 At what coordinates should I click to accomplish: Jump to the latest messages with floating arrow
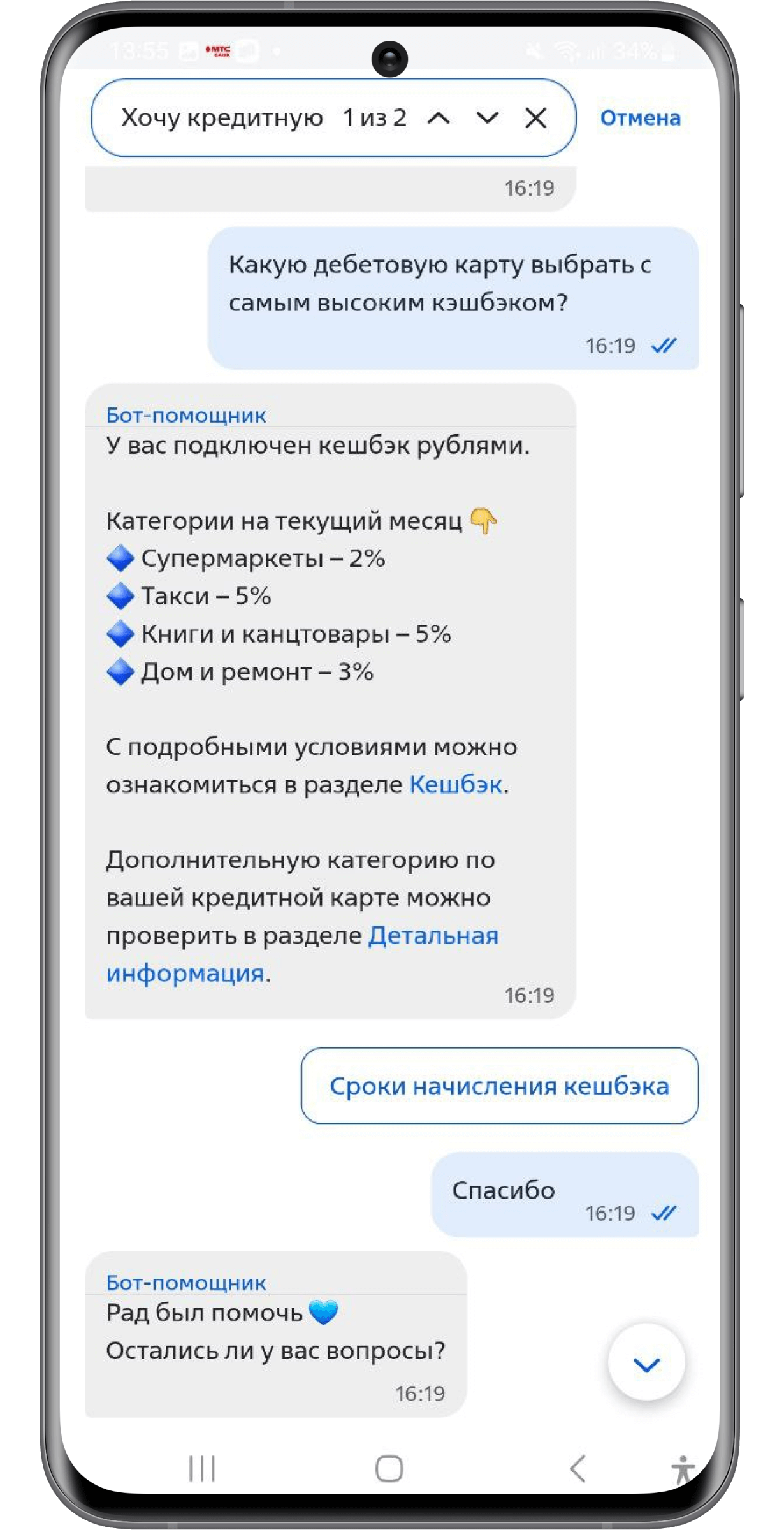646,1362
